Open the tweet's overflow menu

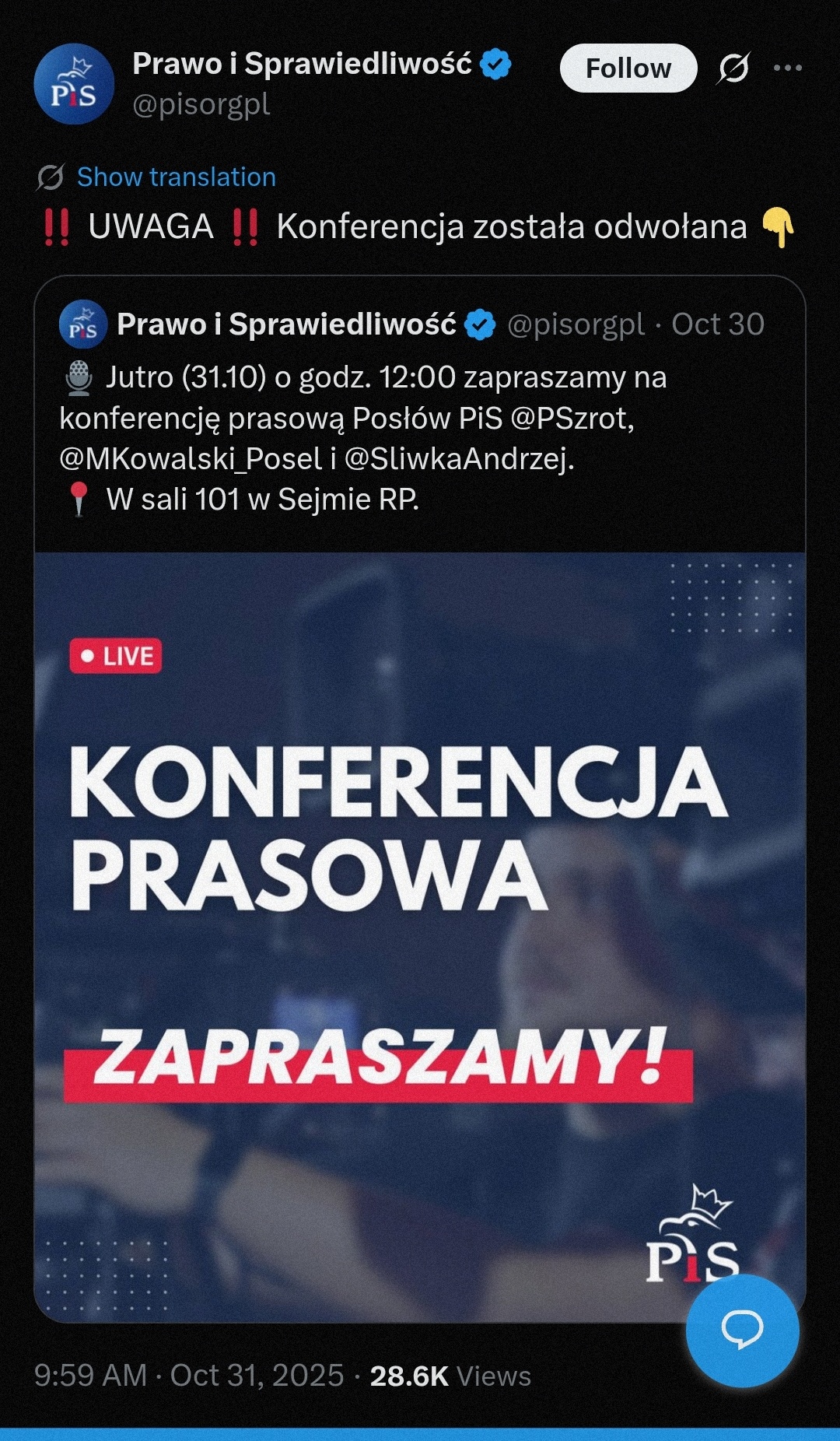pyautogui.click(x=787, y=68)
